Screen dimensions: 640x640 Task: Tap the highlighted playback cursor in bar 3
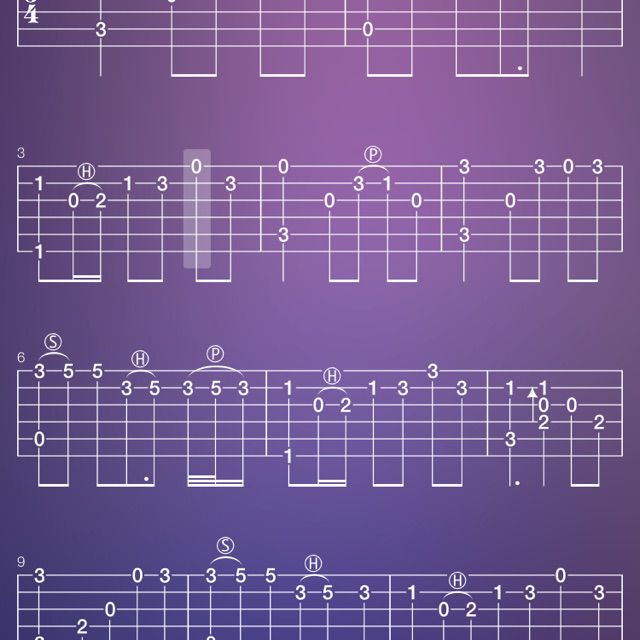(197, 209)
